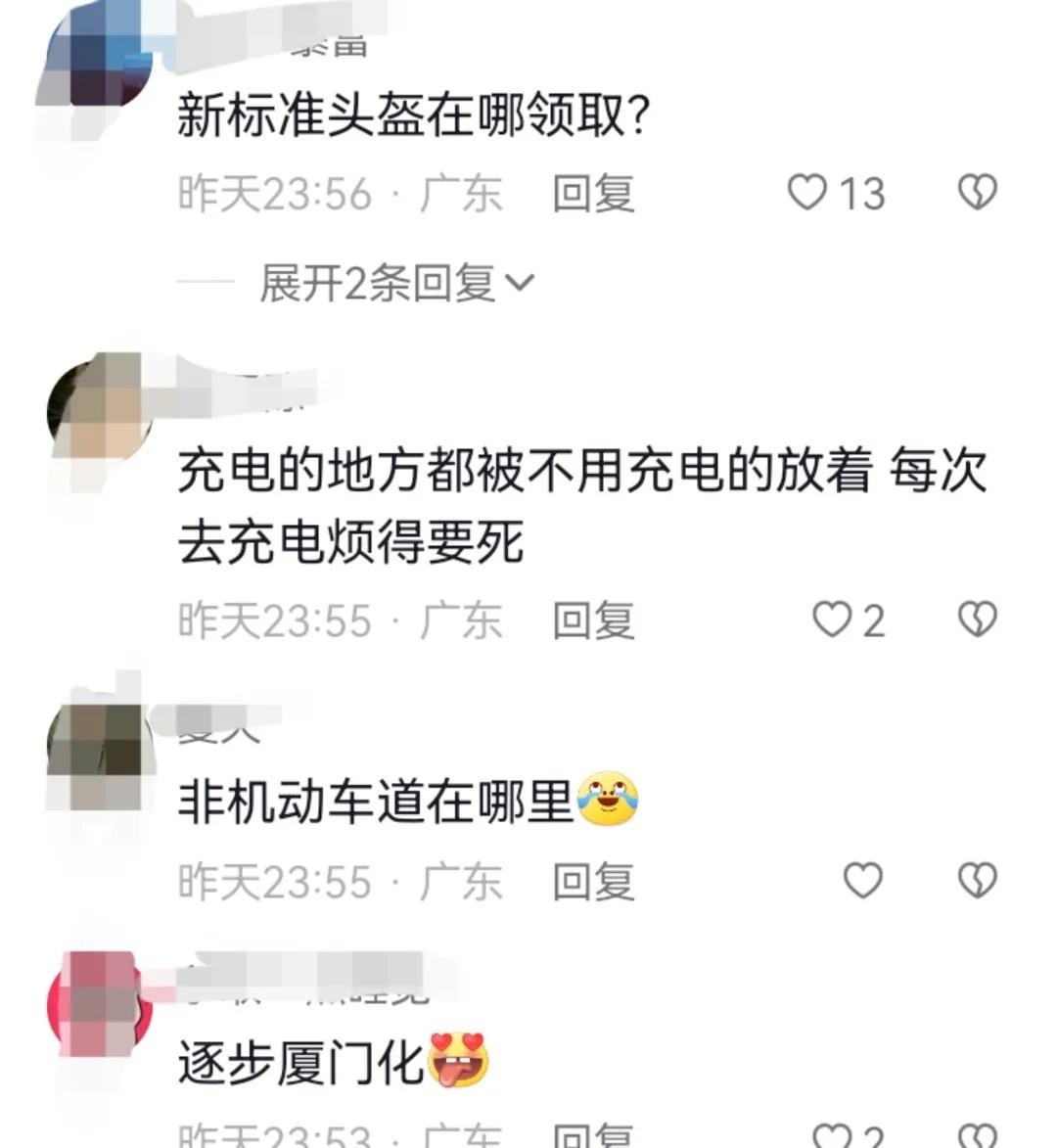
Task: Like the comment about 充电的地方
Action: coord(833,620)
